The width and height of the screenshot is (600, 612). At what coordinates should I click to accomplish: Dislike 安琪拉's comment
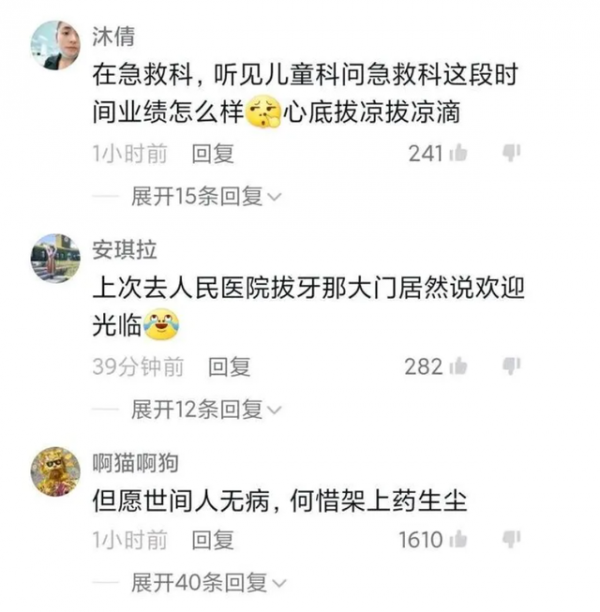(511, 366)
